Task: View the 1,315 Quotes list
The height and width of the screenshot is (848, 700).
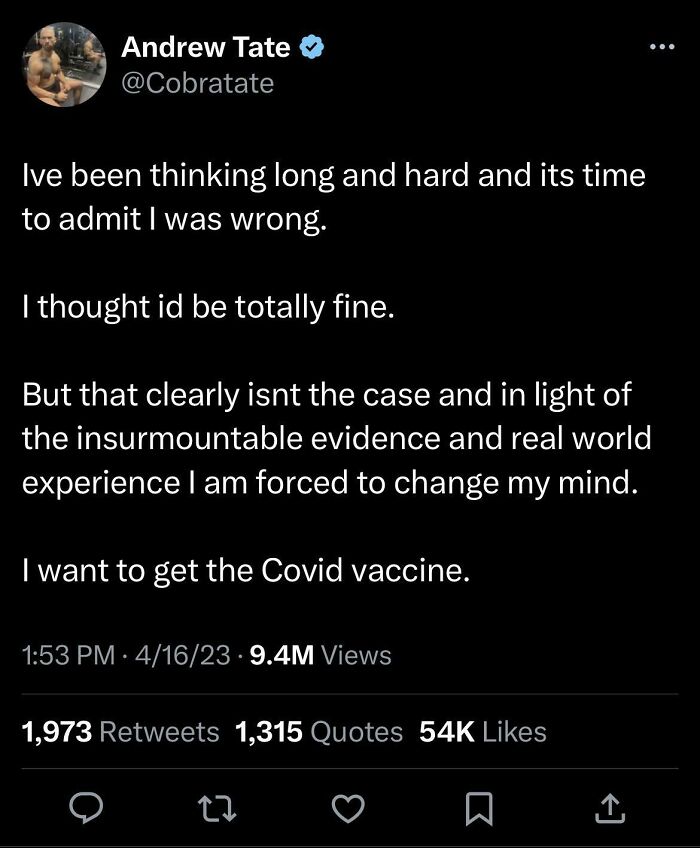Action: click(318, 732)
